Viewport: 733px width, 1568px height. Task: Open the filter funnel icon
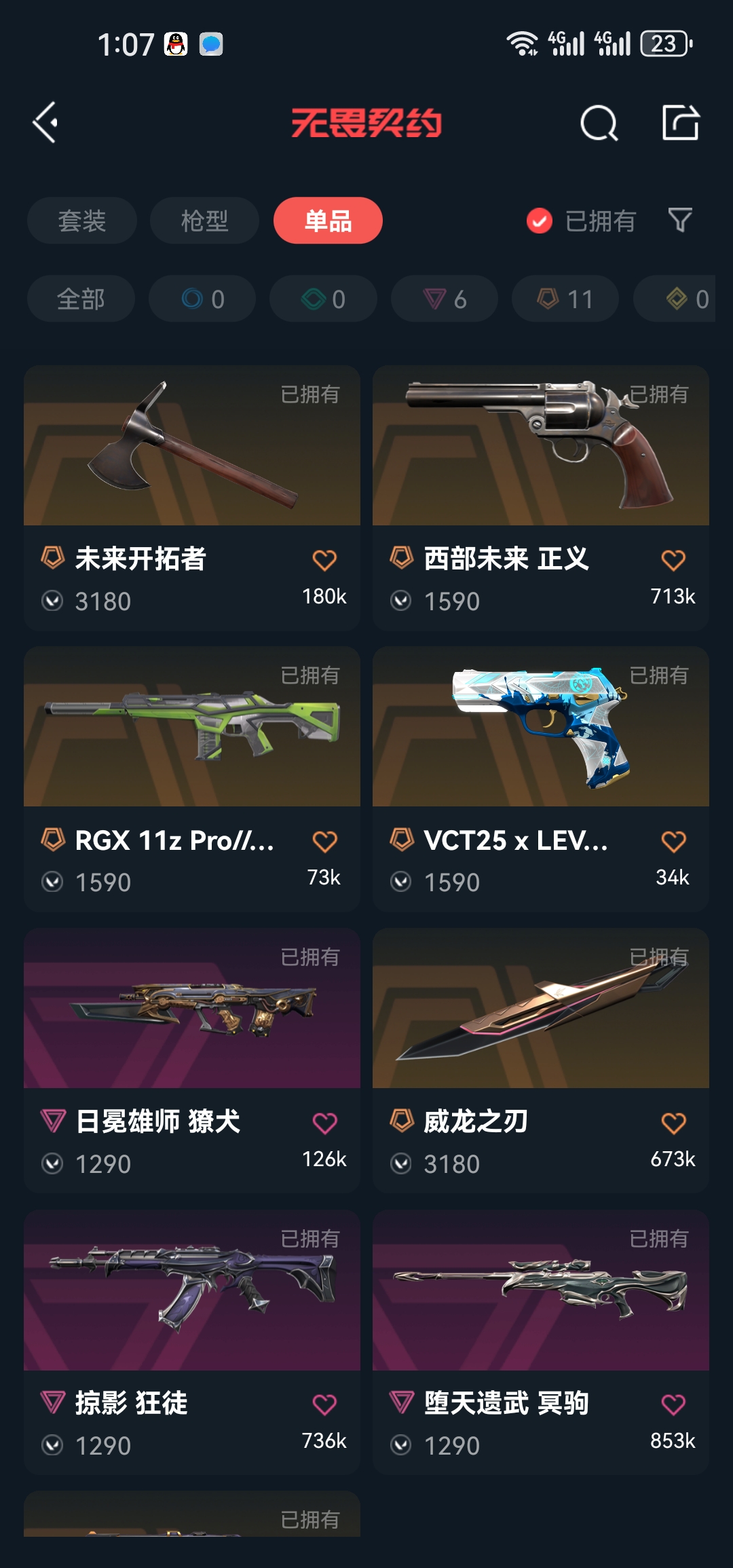click(x=680, y=220)
